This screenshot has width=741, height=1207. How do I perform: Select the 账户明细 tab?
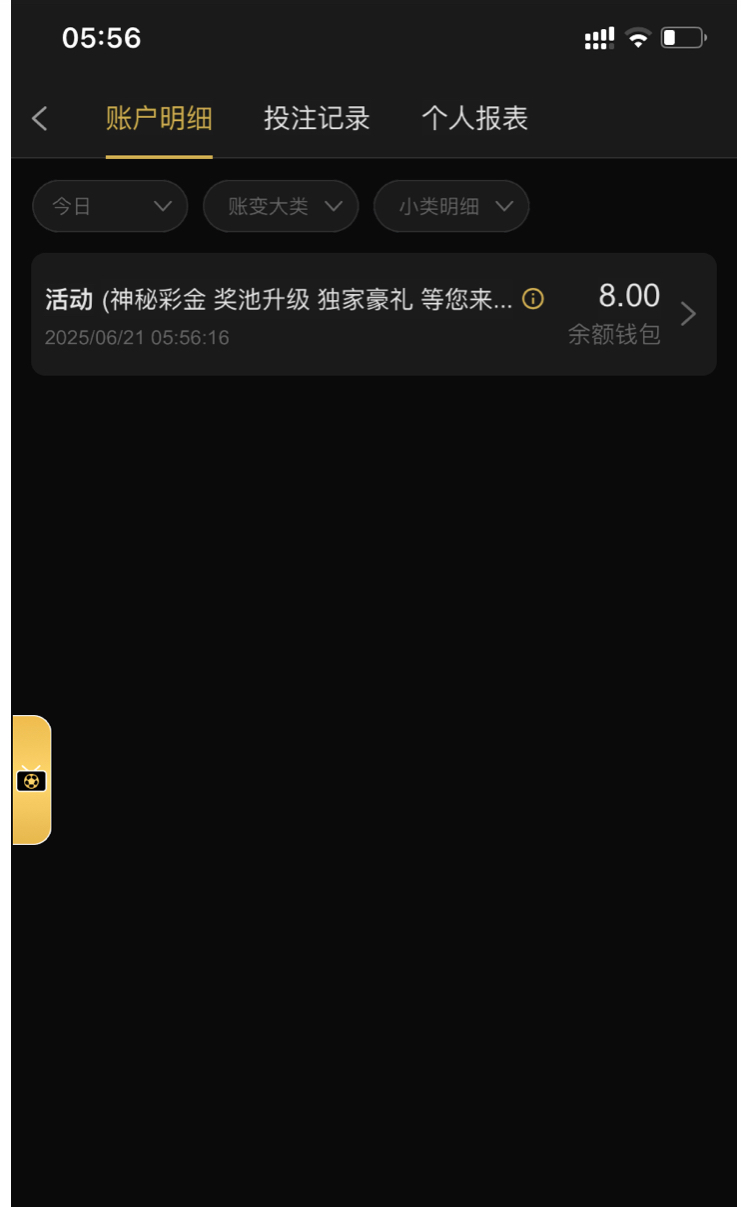[x=159, y=119]
